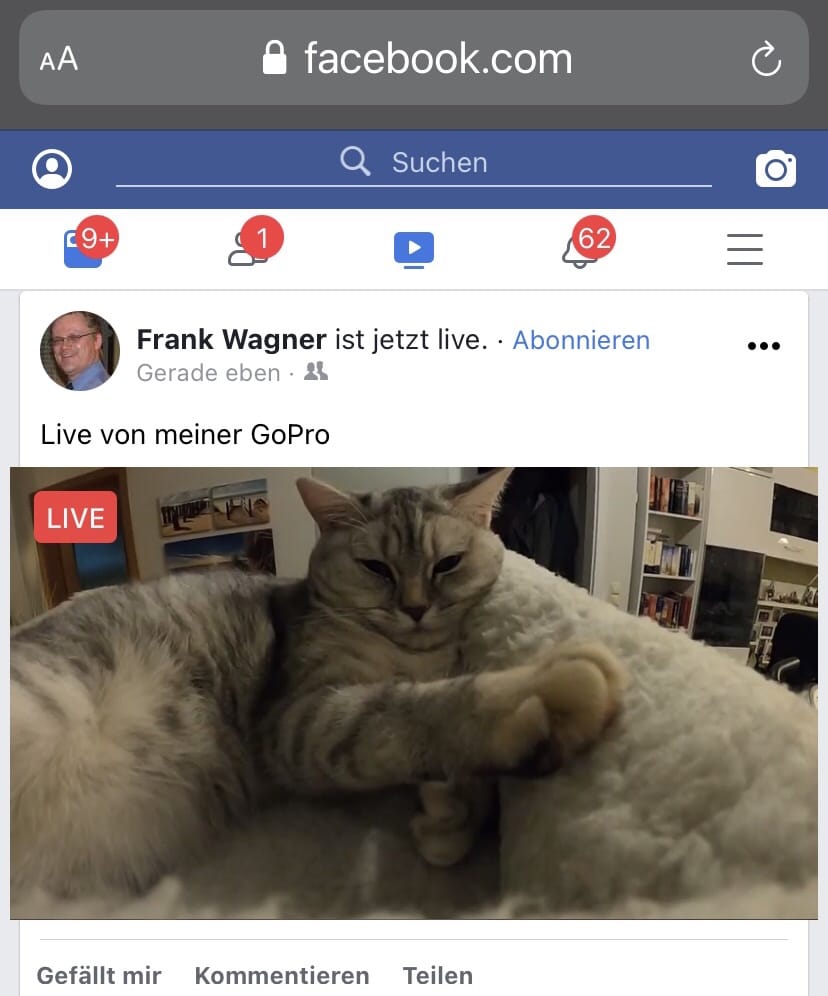
Task: Open the camera icon
Action: coord(776,169)
